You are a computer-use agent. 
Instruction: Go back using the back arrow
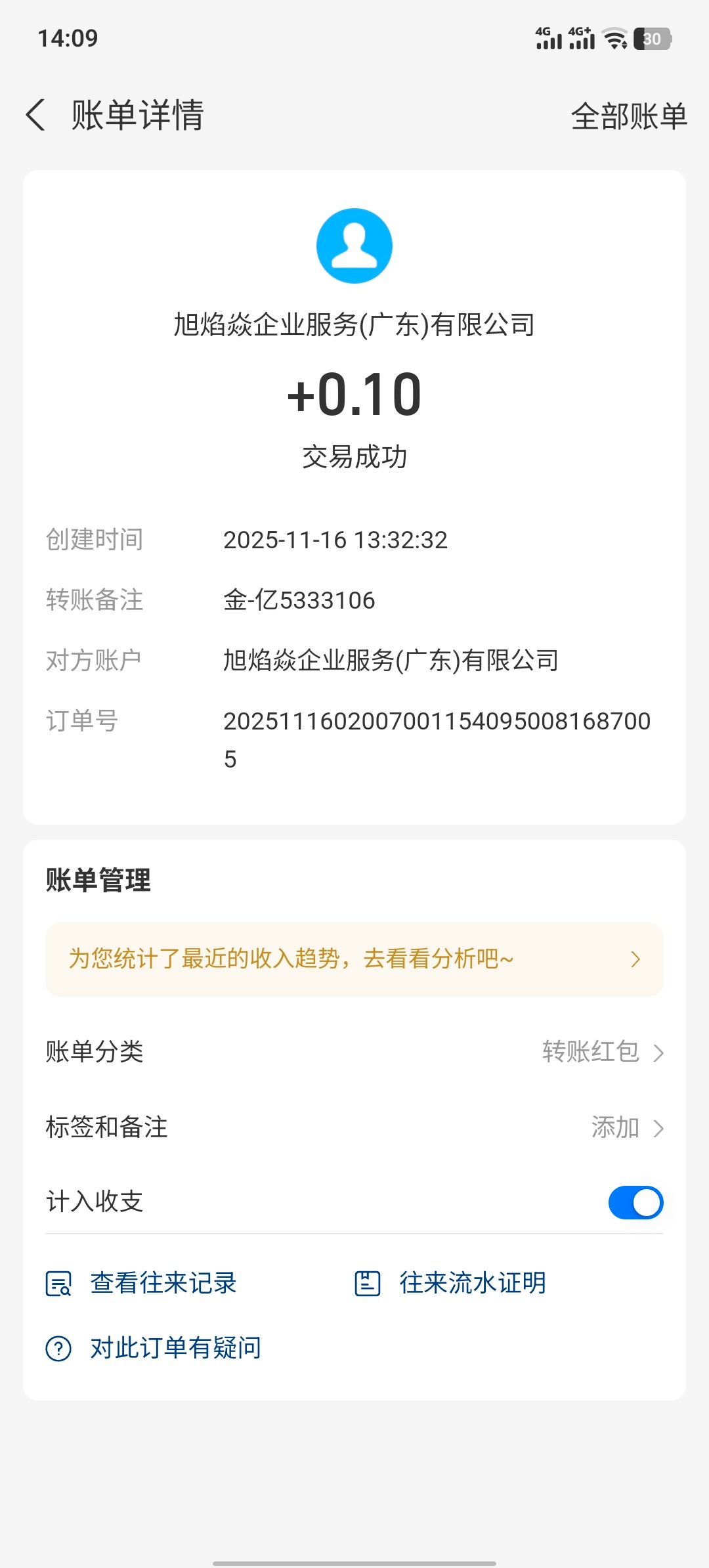tap(36, 116)
